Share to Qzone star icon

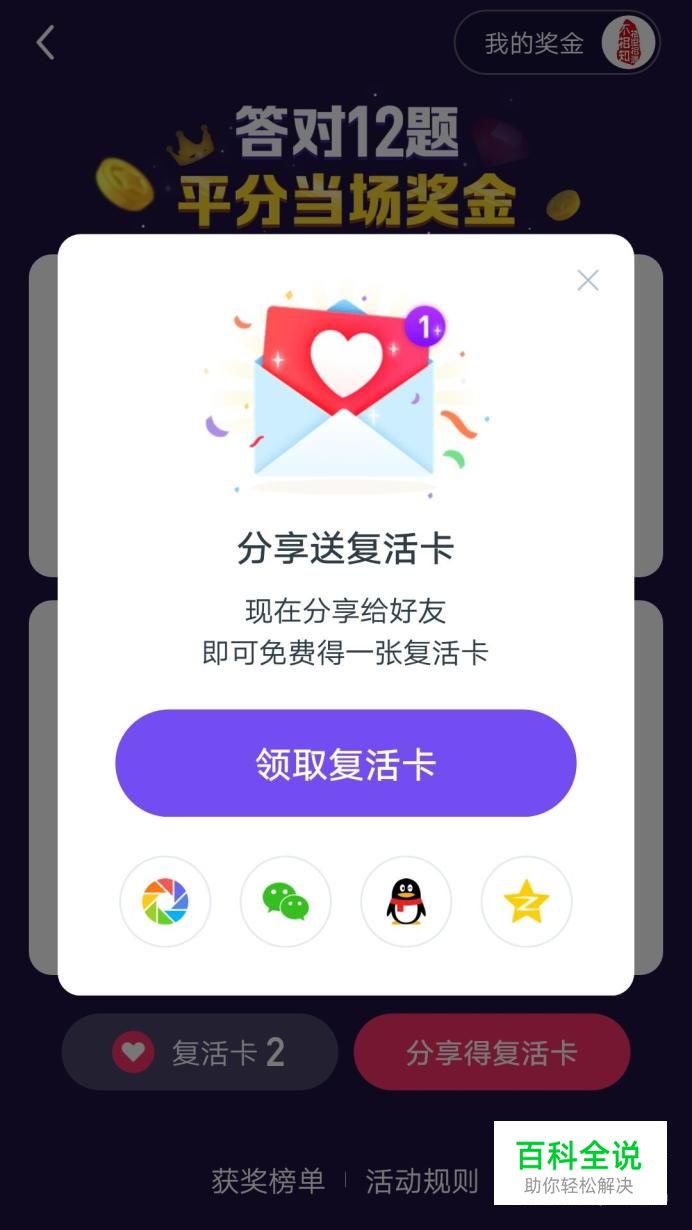(527, 902)
